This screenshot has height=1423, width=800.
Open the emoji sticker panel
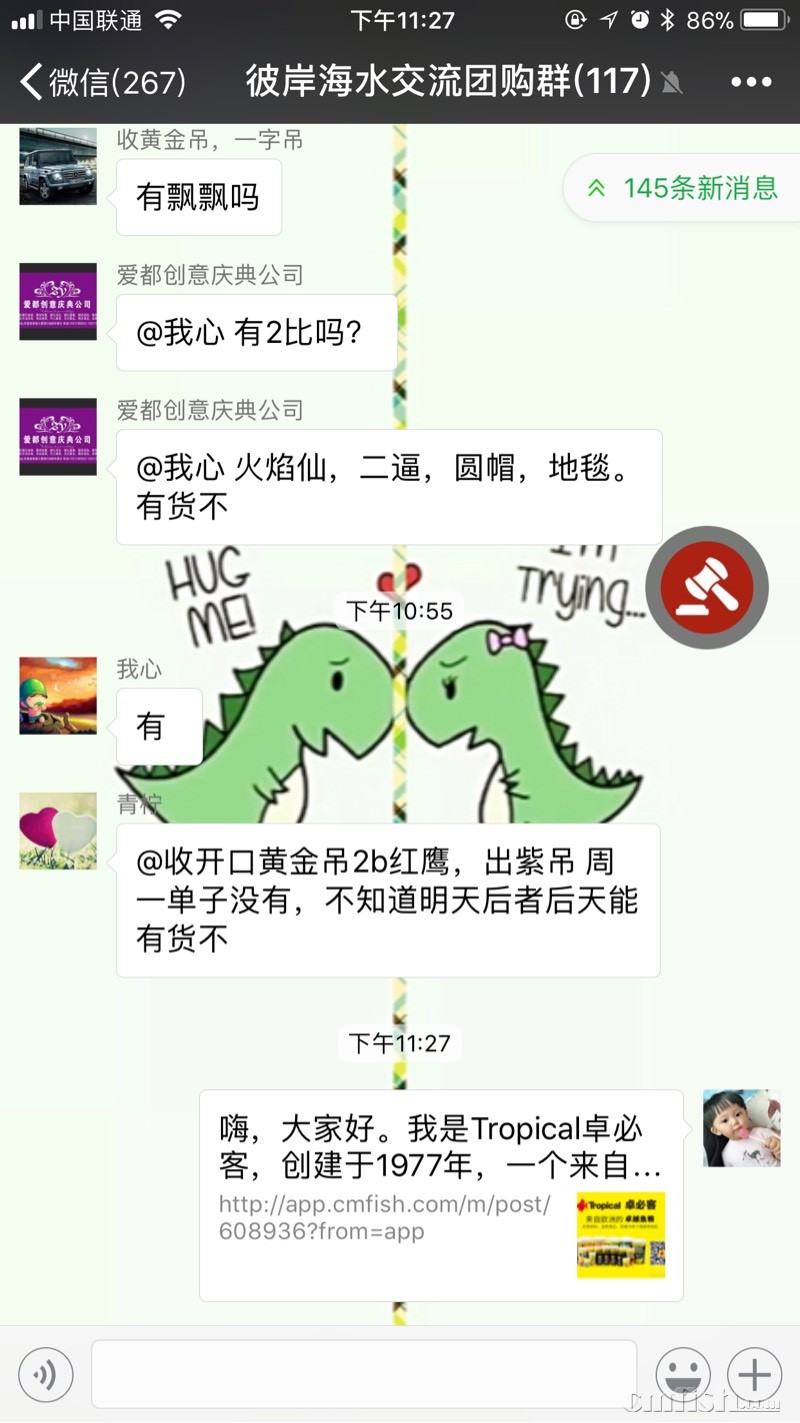683,1375
